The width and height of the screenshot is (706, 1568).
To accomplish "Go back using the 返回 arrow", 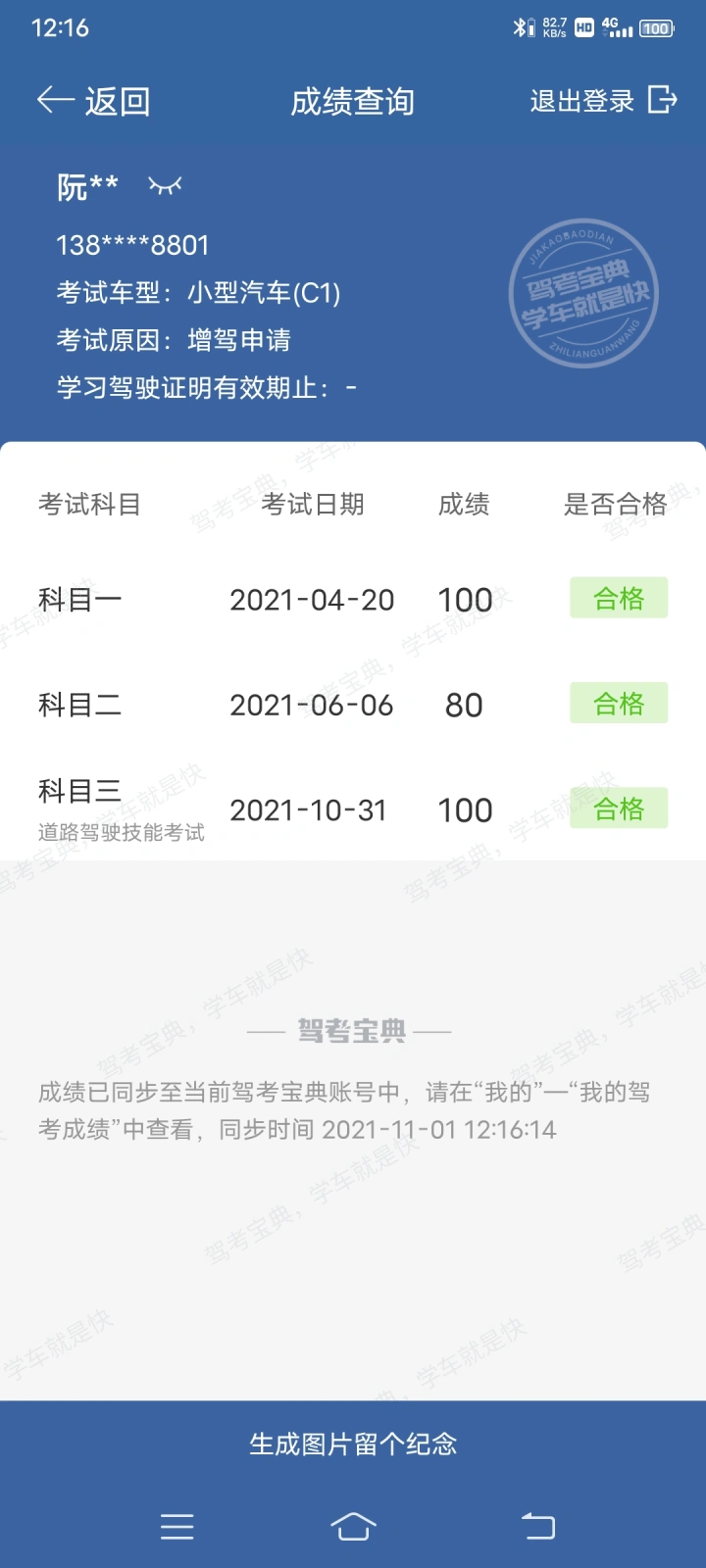I will click(x=93, y=101).
